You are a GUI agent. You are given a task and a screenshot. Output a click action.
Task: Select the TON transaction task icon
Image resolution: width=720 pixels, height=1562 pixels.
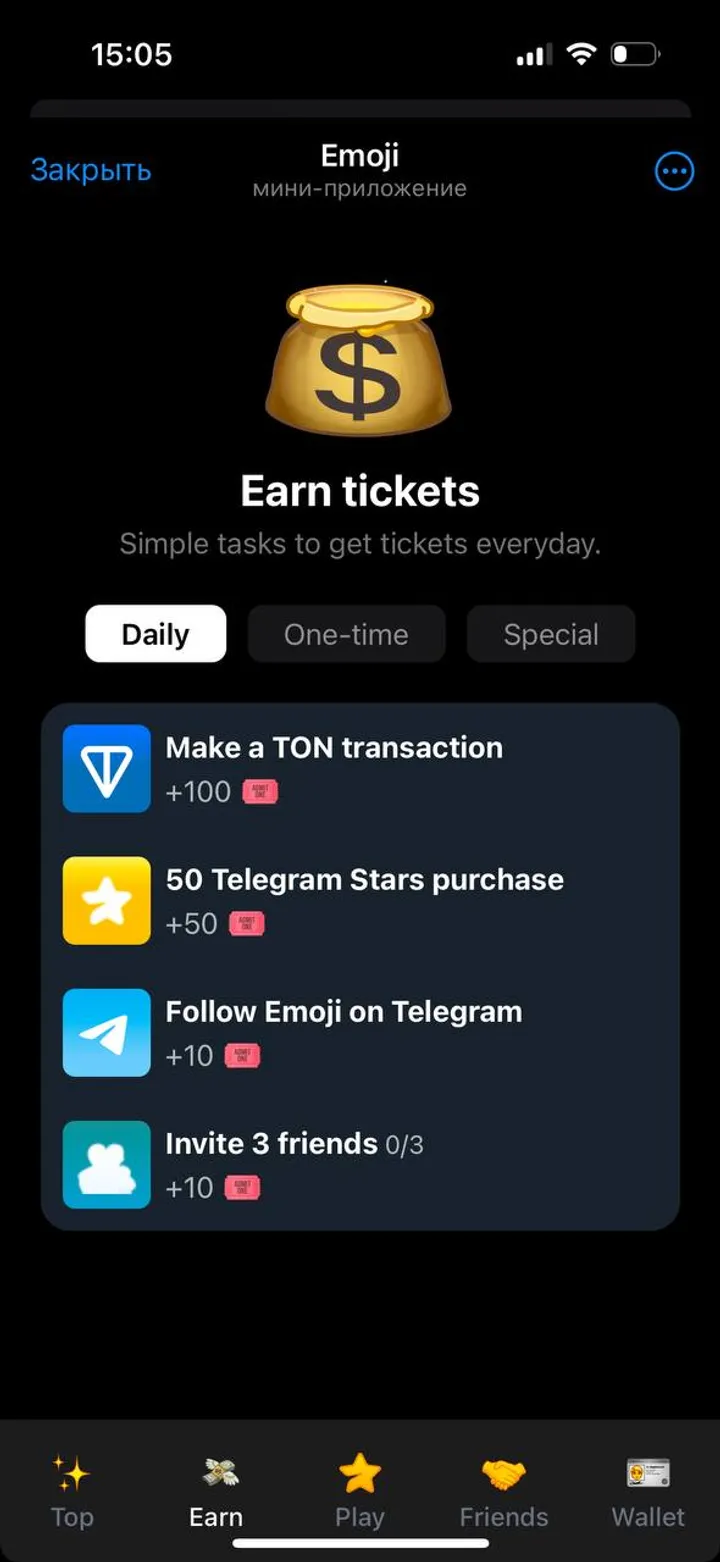click(106, 768)
